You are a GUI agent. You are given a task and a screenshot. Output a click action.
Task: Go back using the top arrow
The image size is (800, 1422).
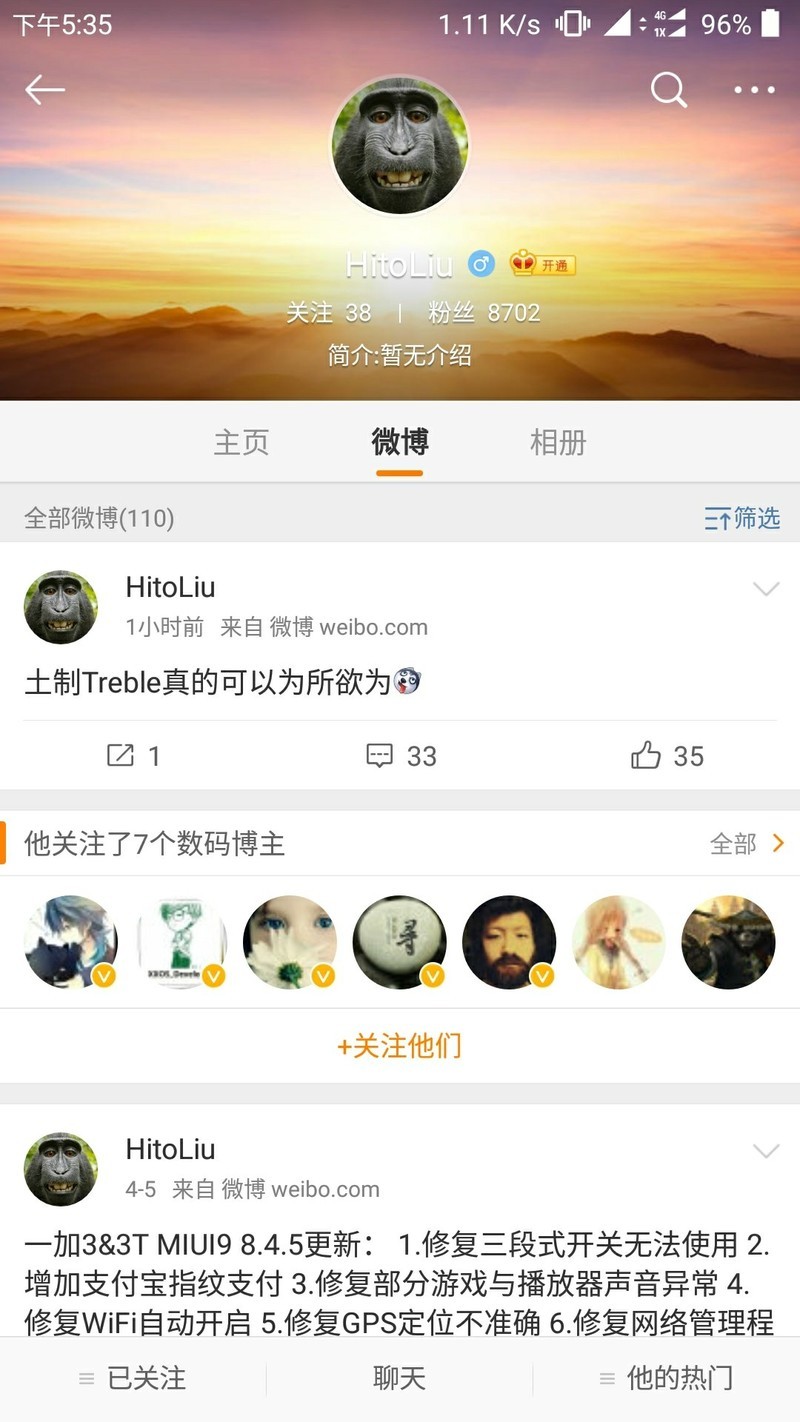pyautogui.click(x=45, y=90)
